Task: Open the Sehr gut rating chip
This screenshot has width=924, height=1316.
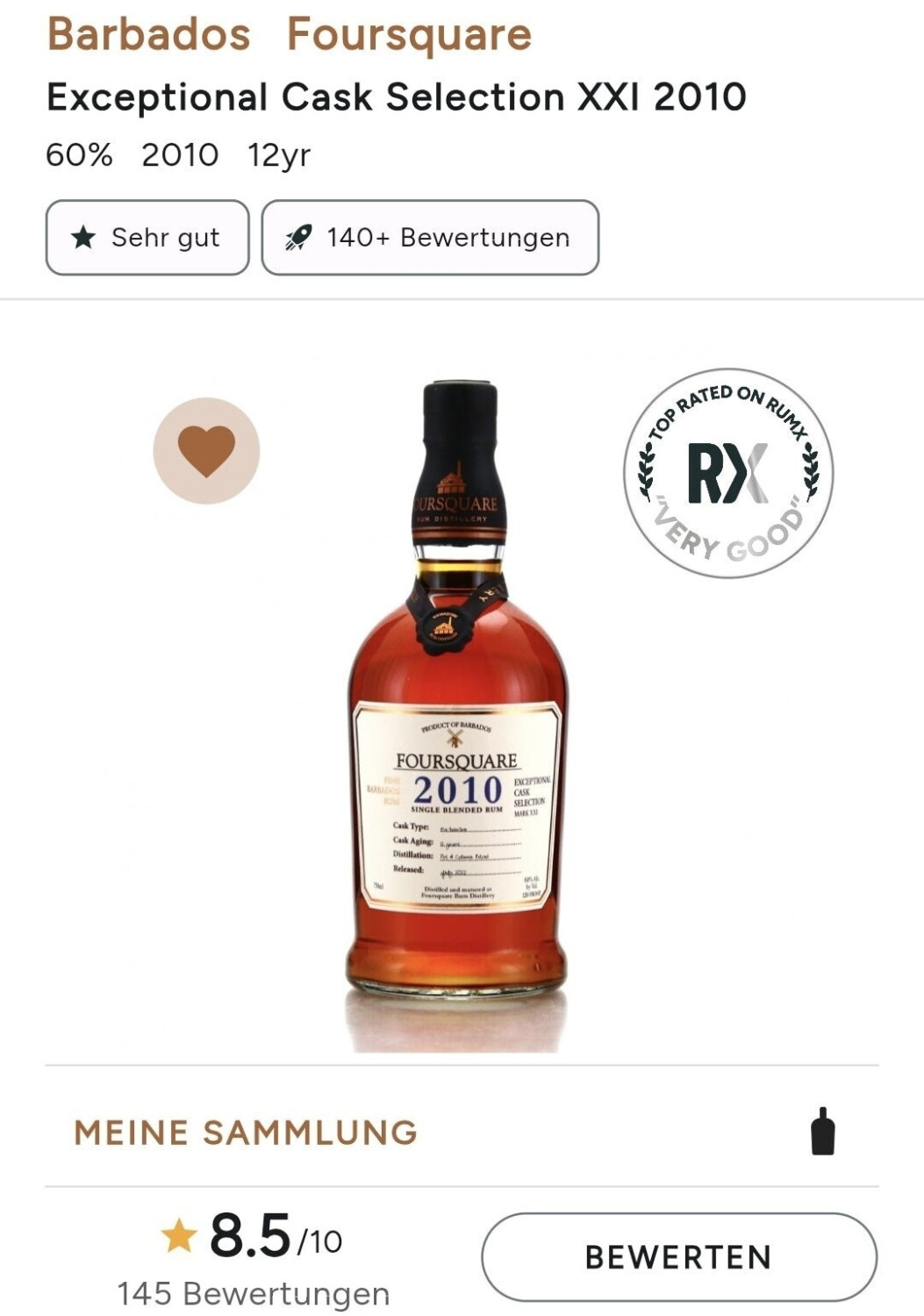Action: 147,238
